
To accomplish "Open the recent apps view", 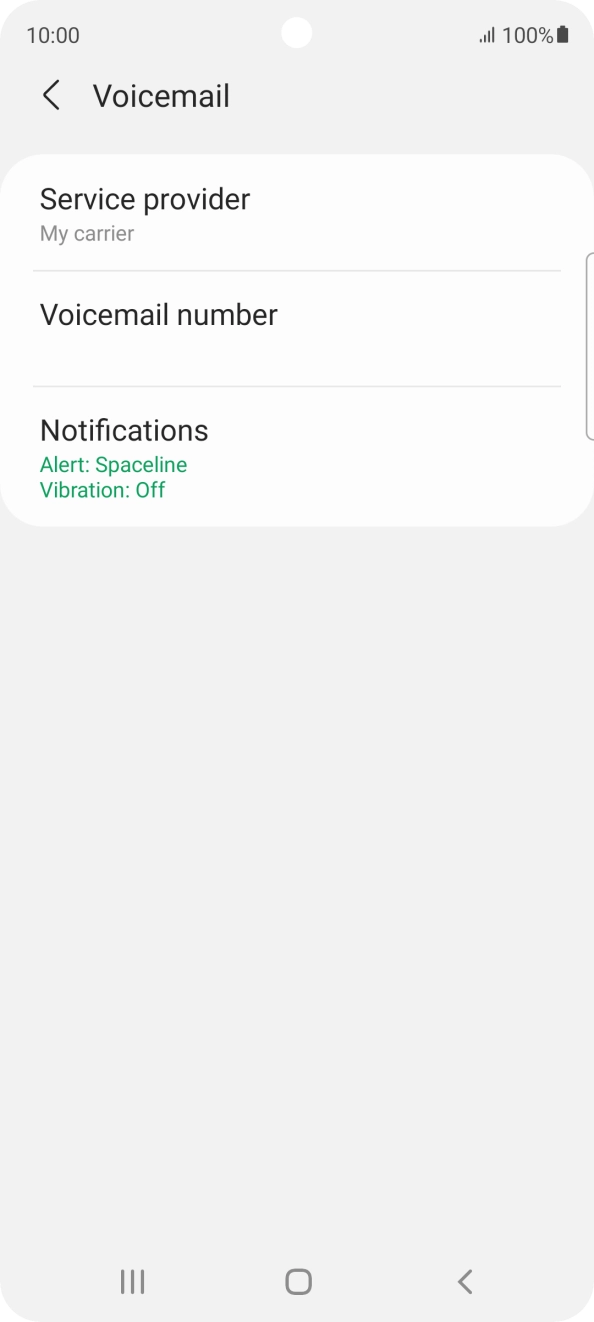I will [x=132, y=1281].
